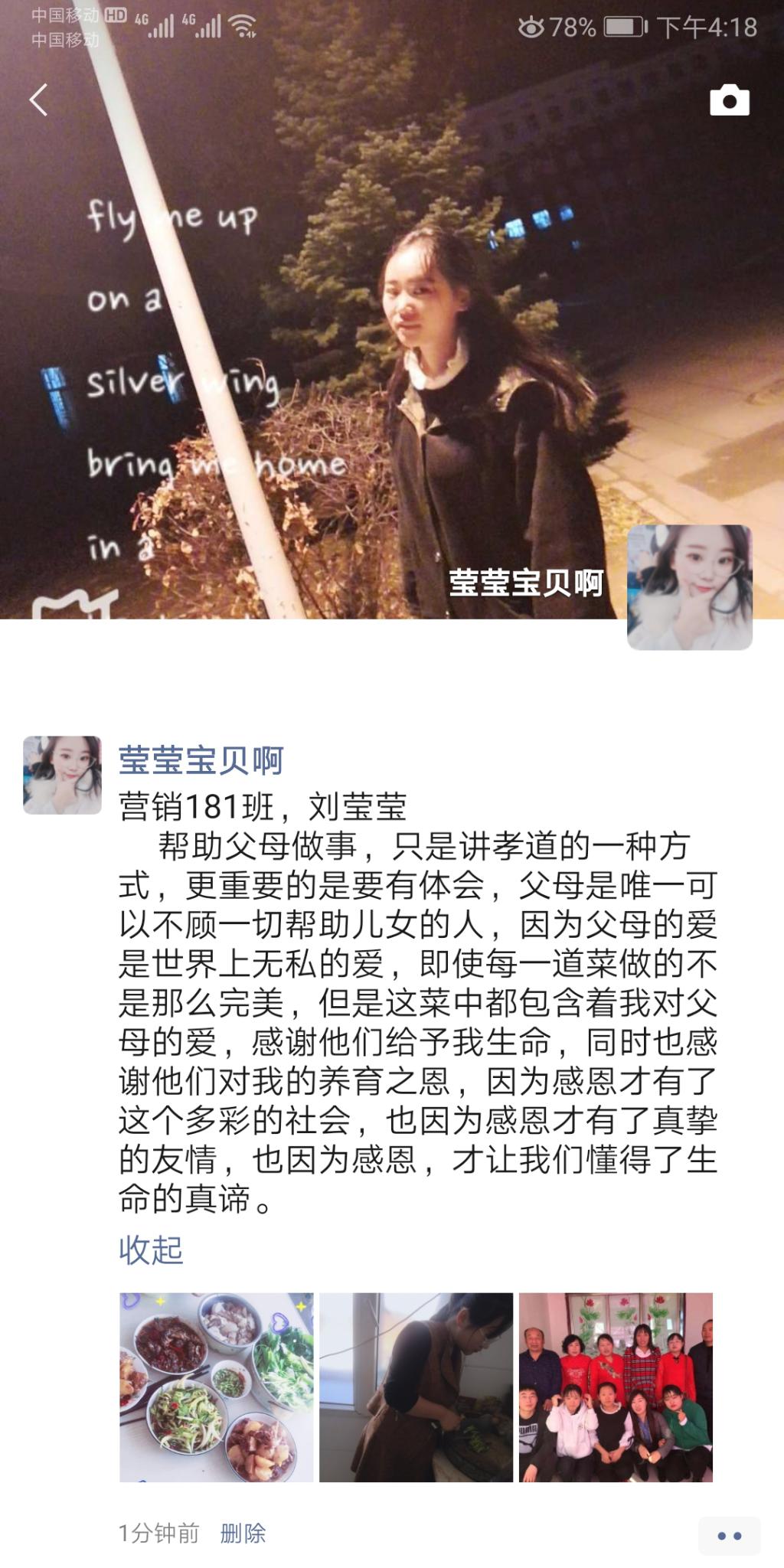Image resolution: width=784 pixels, height=1568 pixels.
Task: Open the profile avatar on the cover photo
Action: pyautogui.click(x=689, y=587)
